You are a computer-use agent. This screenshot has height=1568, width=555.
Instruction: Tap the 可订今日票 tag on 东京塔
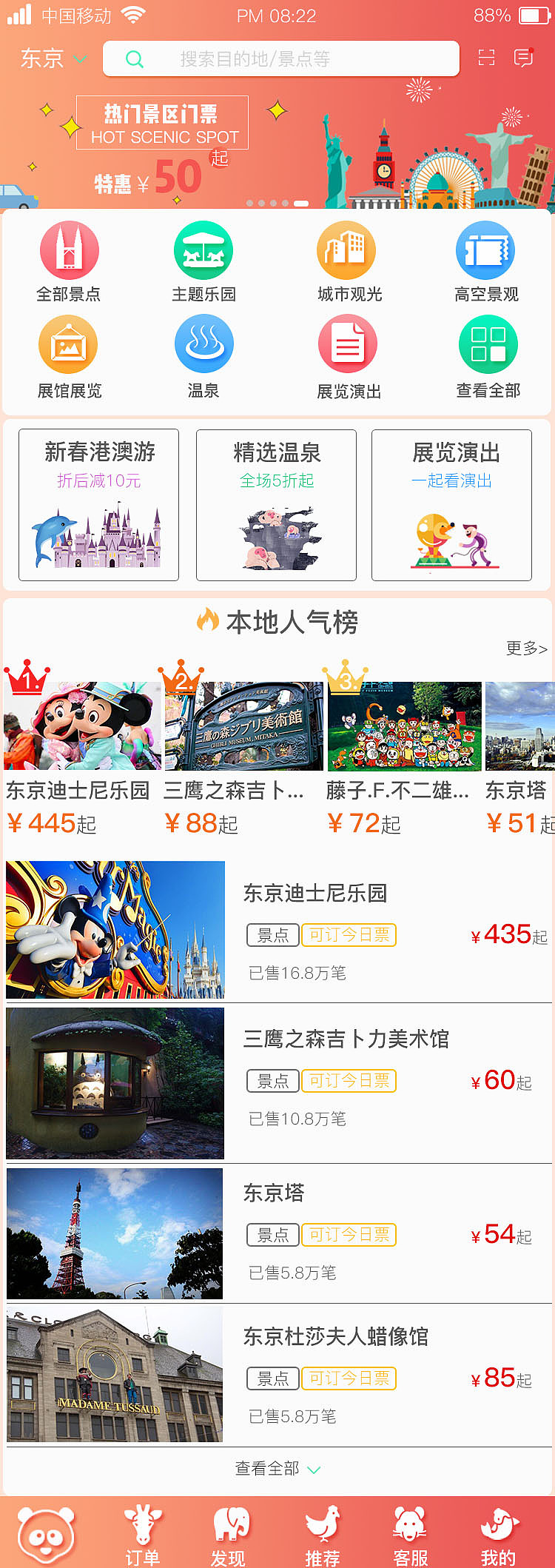349,1235
